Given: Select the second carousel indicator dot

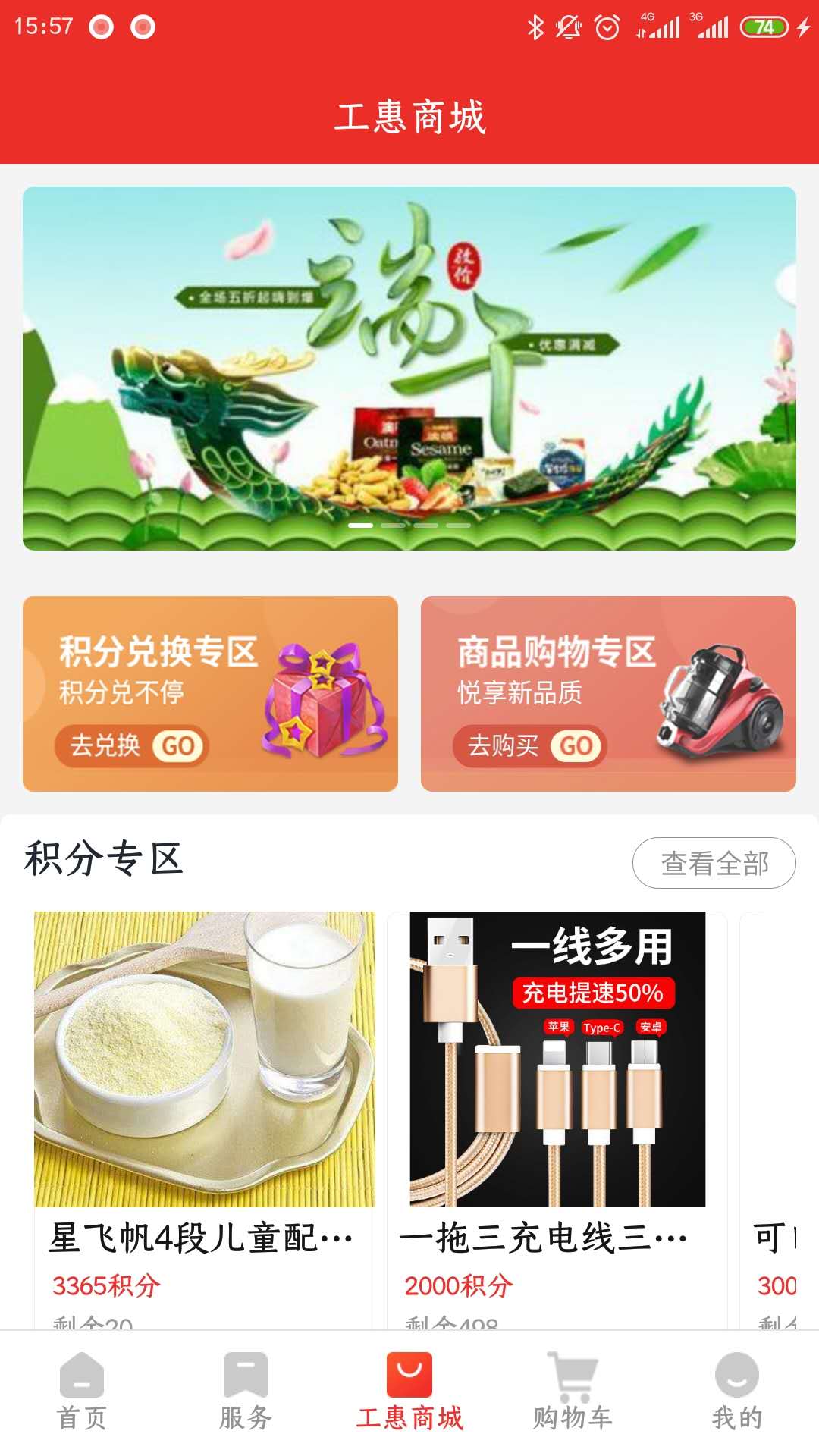Looking at the screenshot, I should tap(393, 525).
